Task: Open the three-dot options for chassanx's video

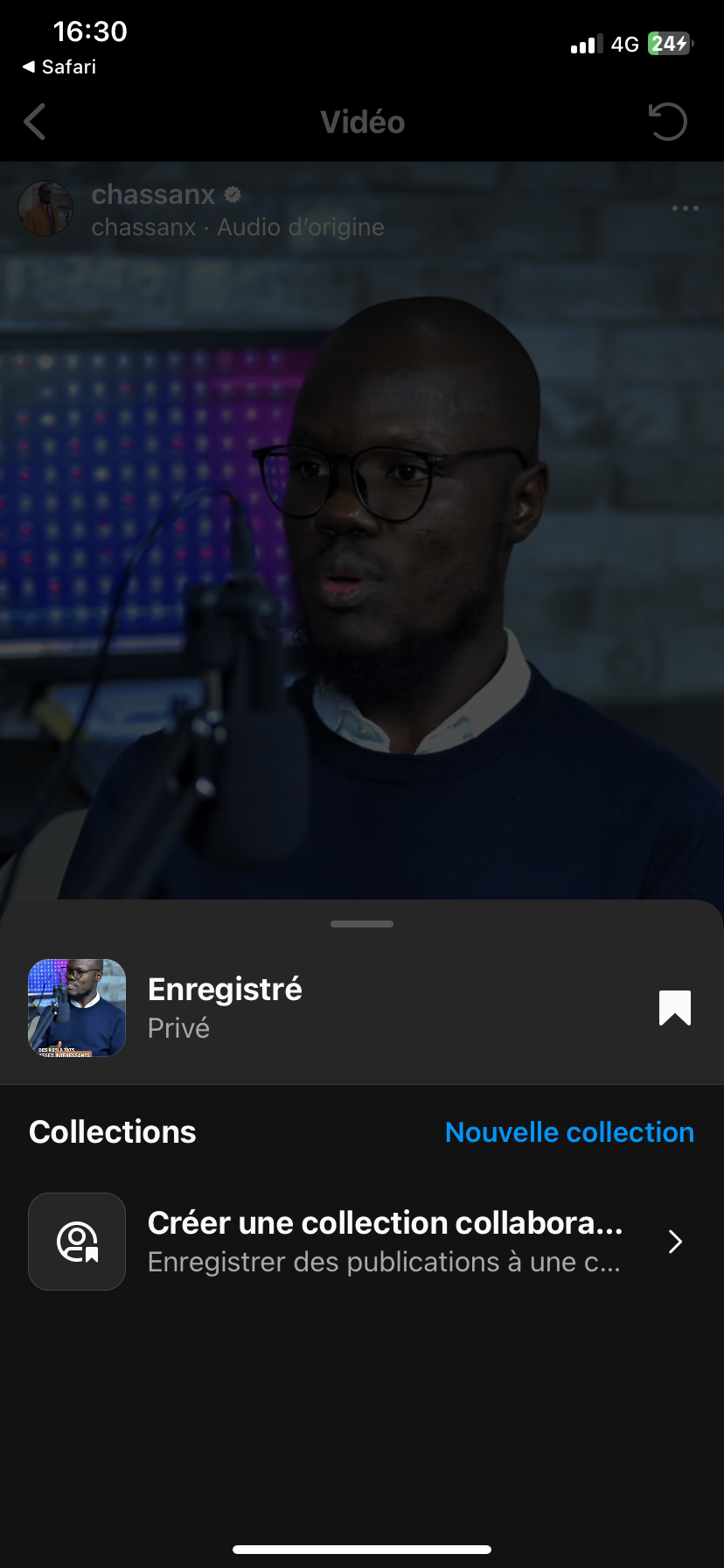Action: click(685, 208)
